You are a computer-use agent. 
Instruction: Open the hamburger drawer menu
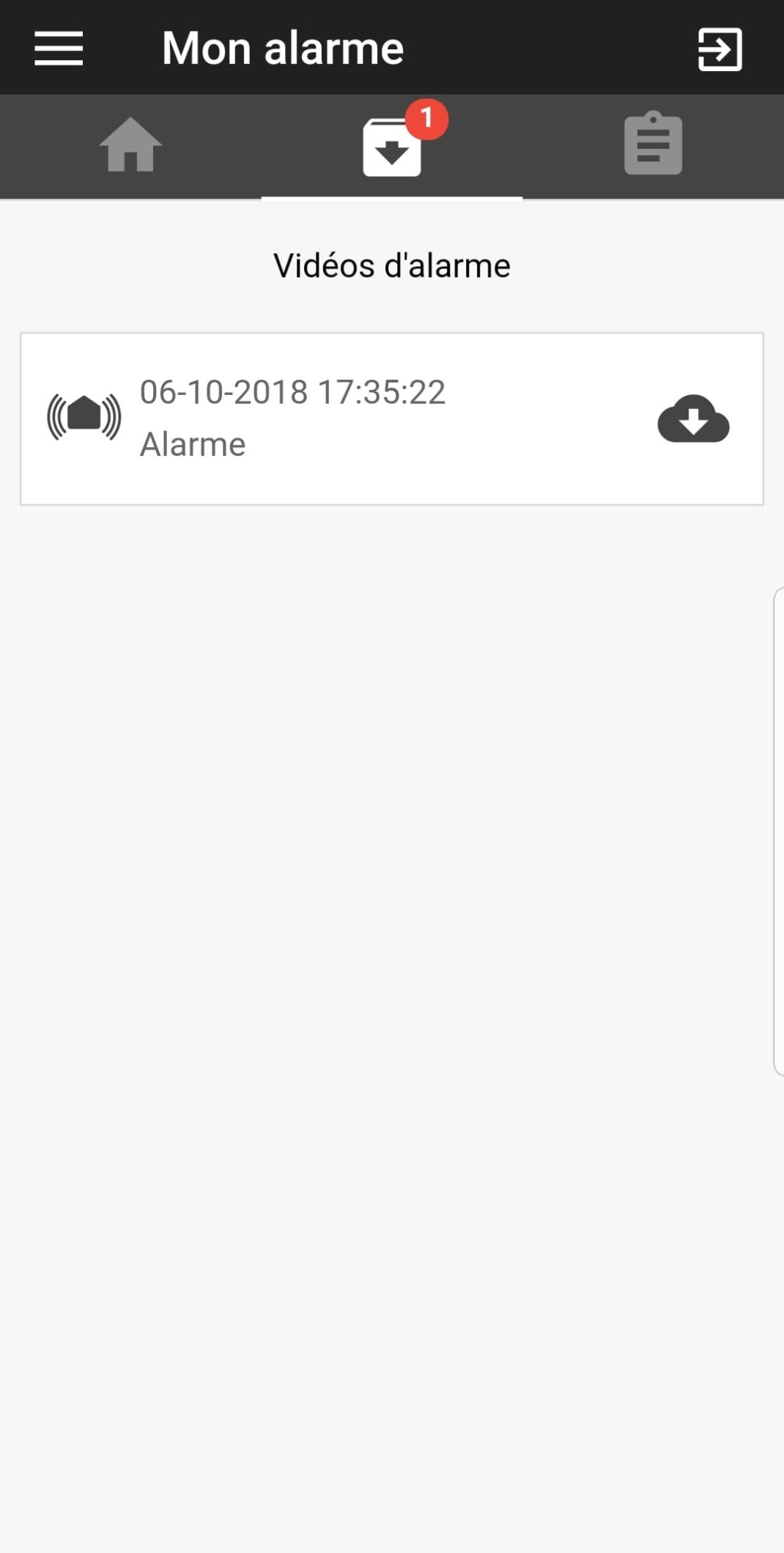[x=59, y=48]
